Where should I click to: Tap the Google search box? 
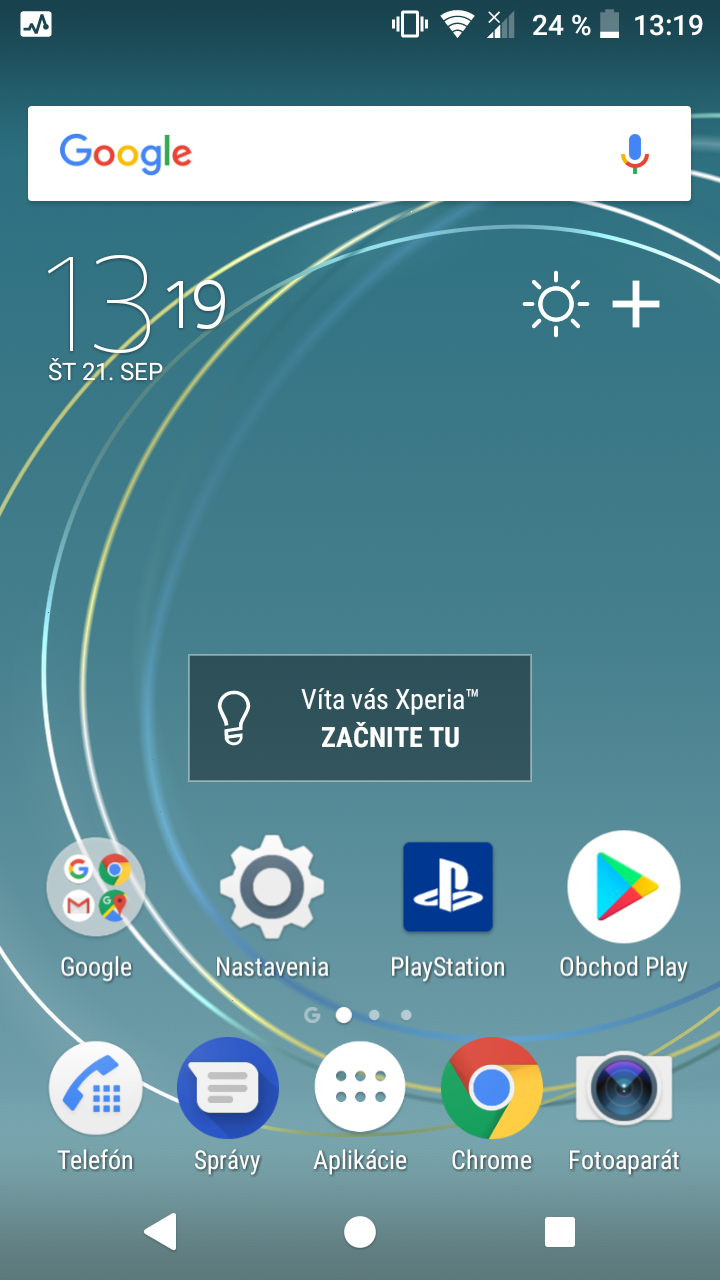point(359,153)
